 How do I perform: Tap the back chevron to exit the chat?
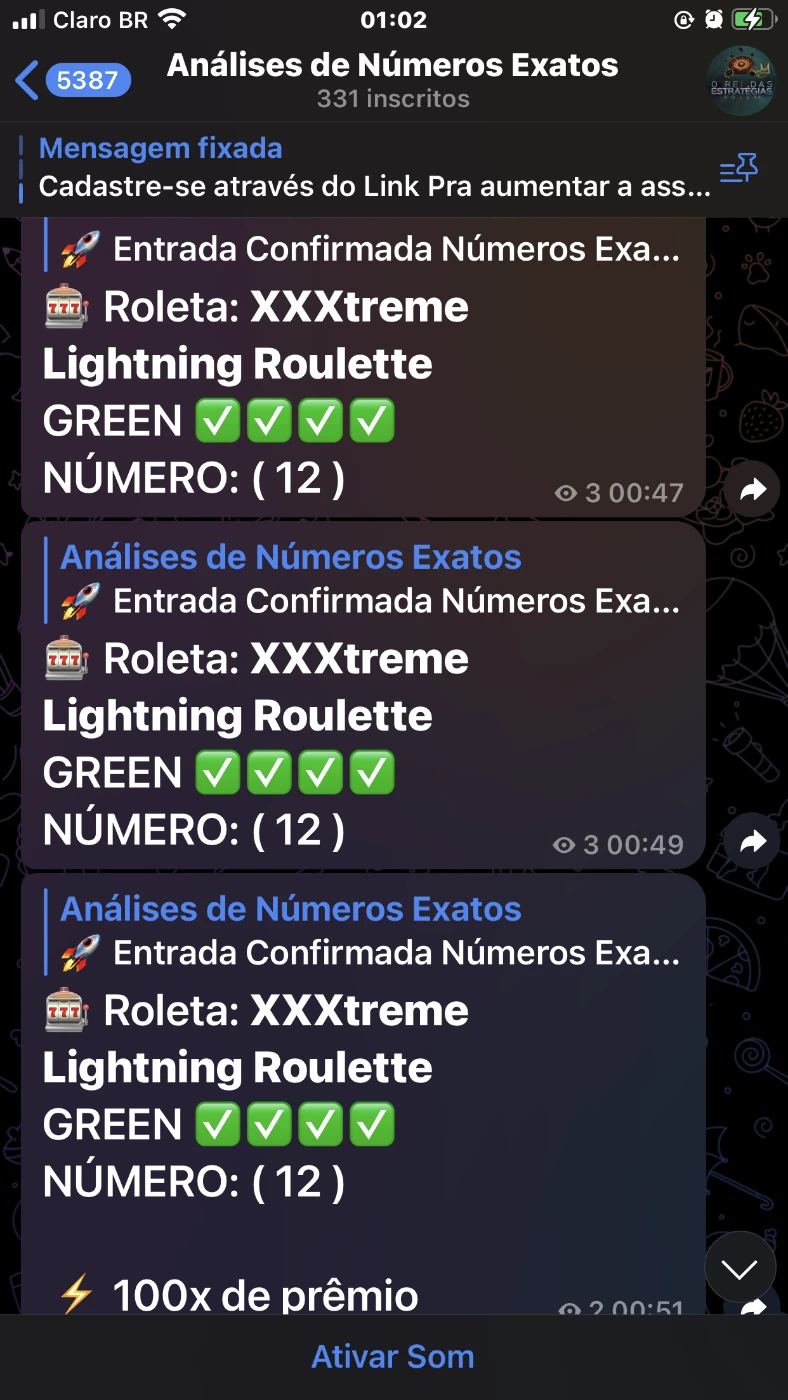(x=25, y=80)
